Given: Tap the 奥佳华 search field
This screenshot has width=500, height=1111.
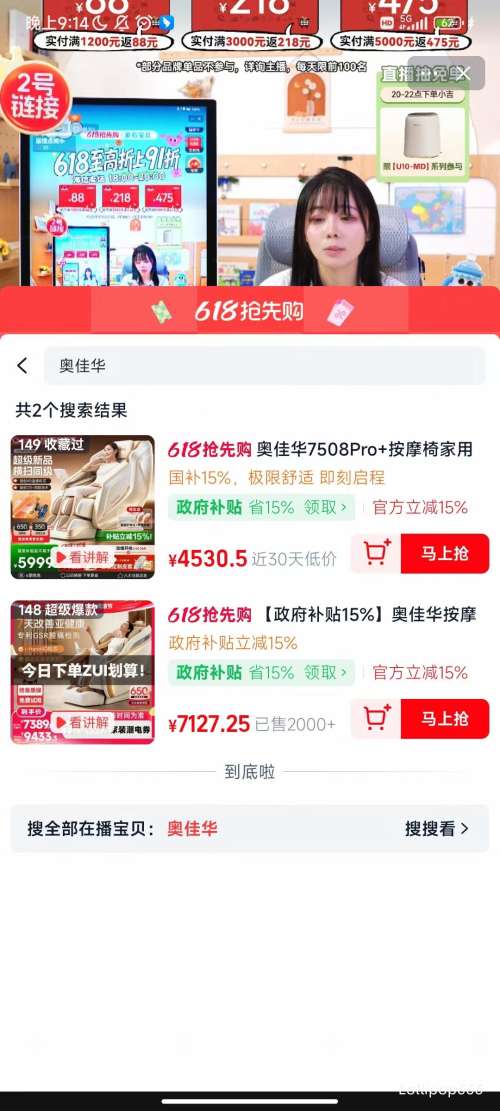Looking at the screenshot, I should [x=265, y=366].
